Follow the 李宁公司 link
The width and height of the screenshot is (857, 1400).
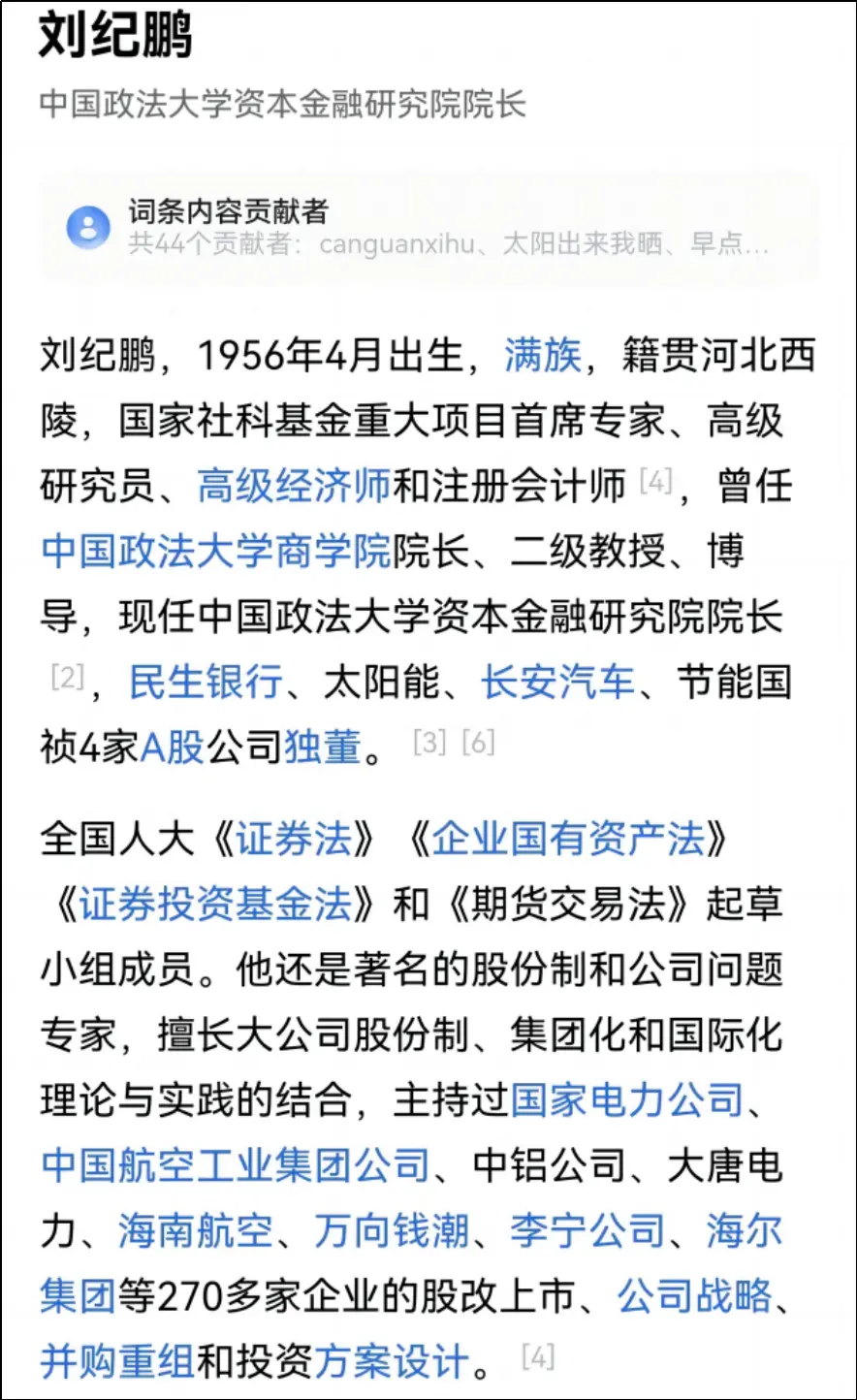point(587,1231)
